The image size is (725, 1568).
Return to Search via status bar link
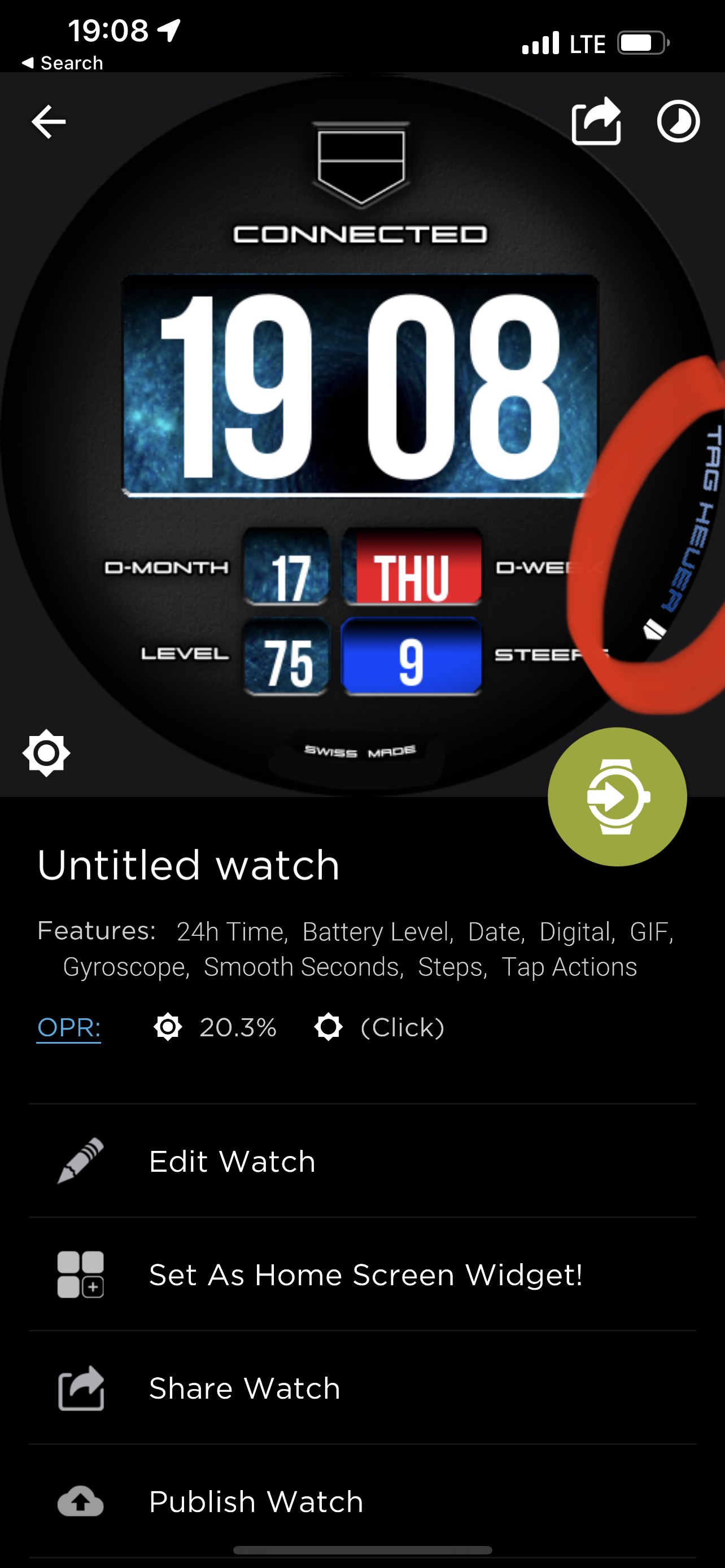click(x=62, y=63)
